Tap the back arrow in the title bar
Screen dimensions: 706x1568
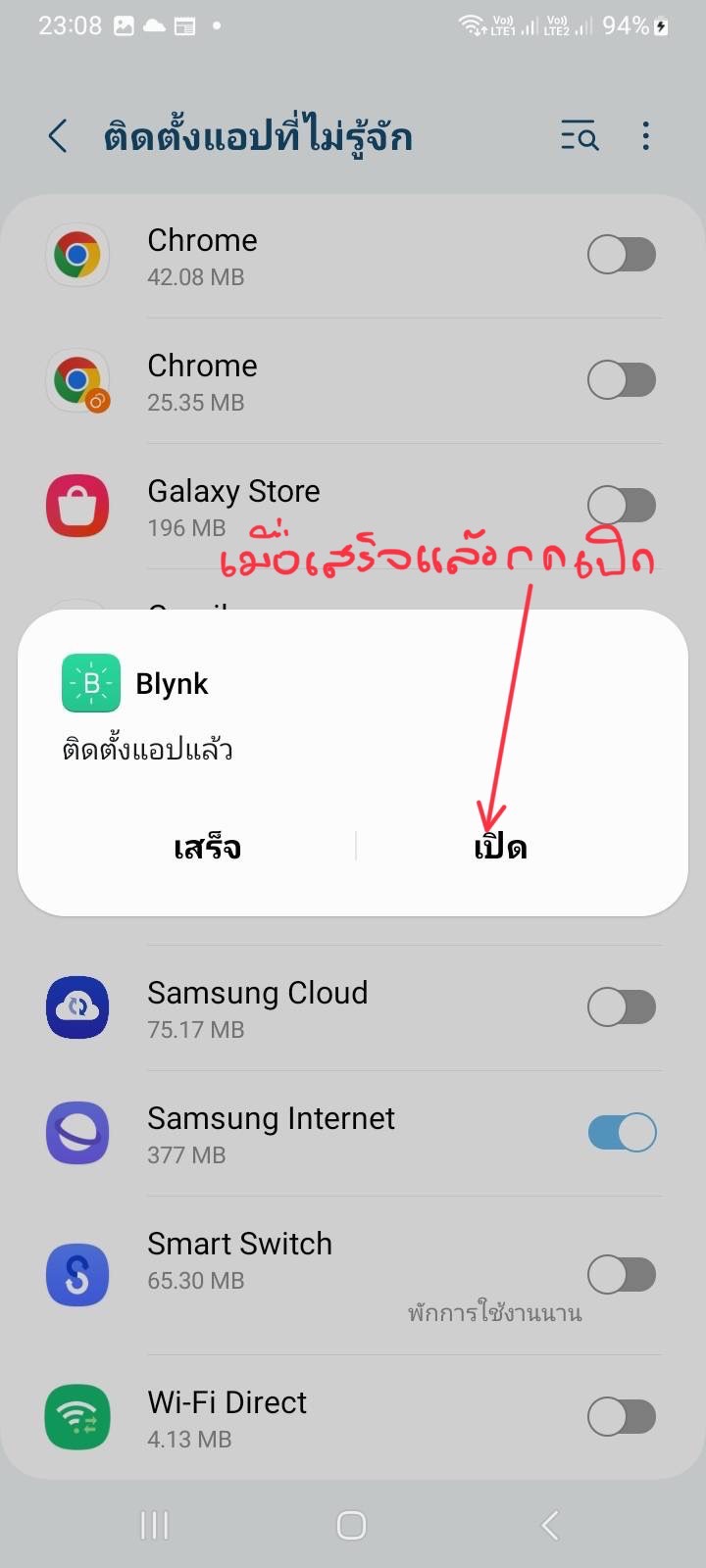coord(56,136)
